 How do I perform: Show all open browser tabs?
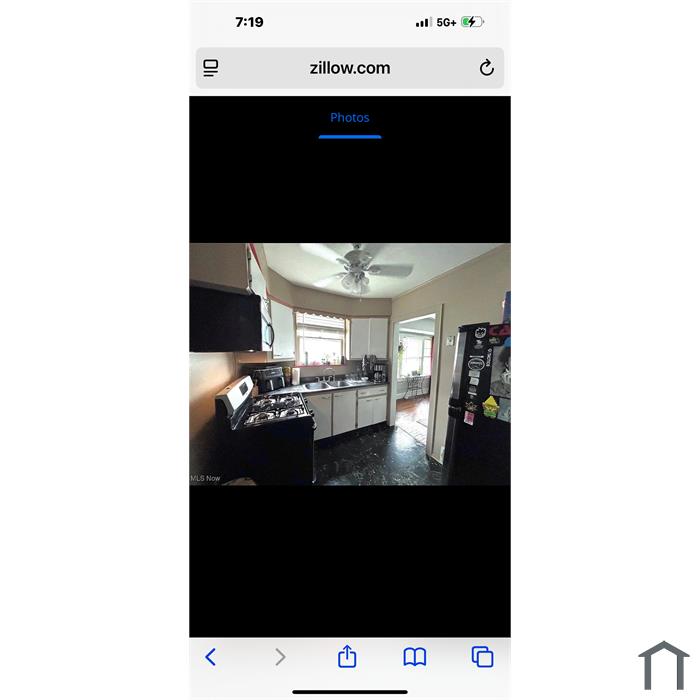tap(483, 657)
